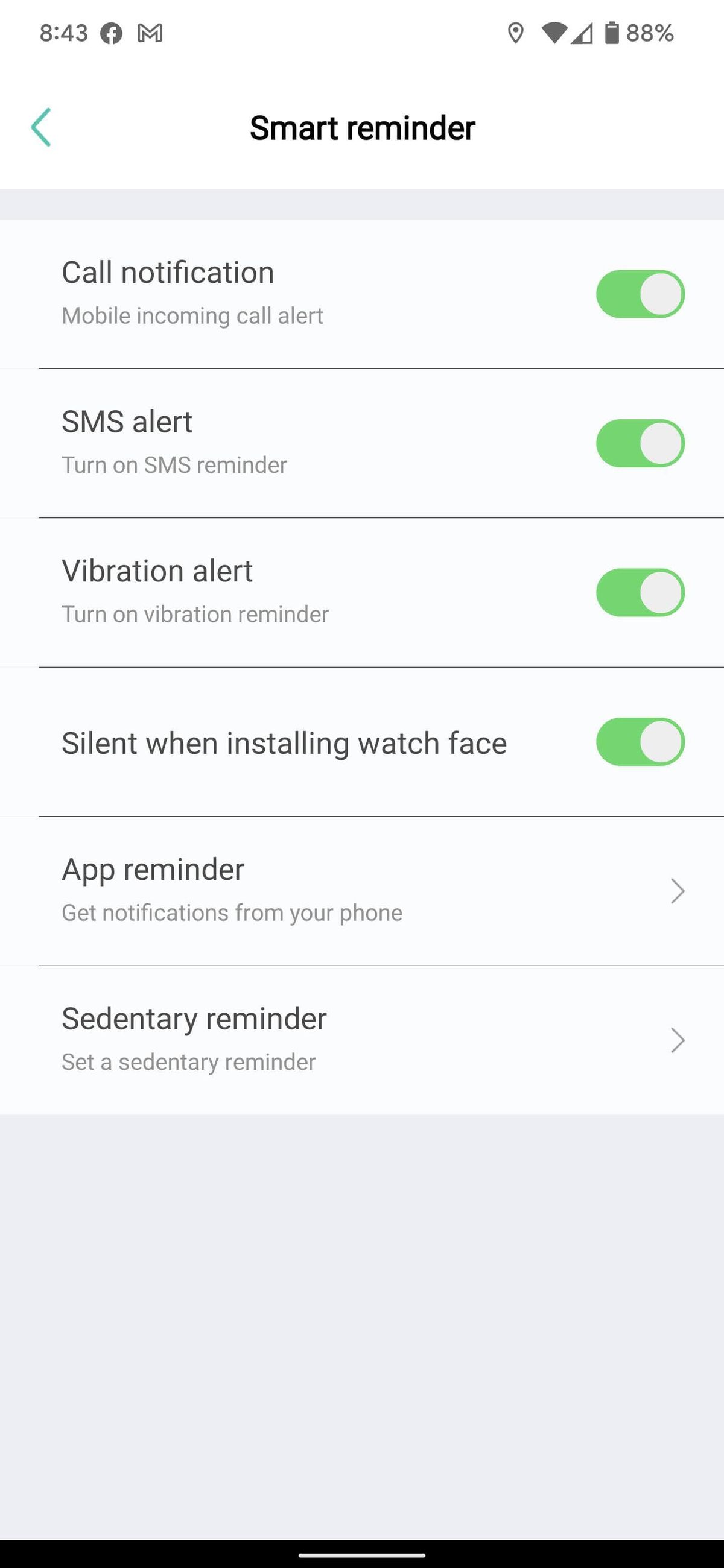This screenshot has width=724, height=1568.
Task: Turn off the Call notification switch
Action: tap(640, 294)
